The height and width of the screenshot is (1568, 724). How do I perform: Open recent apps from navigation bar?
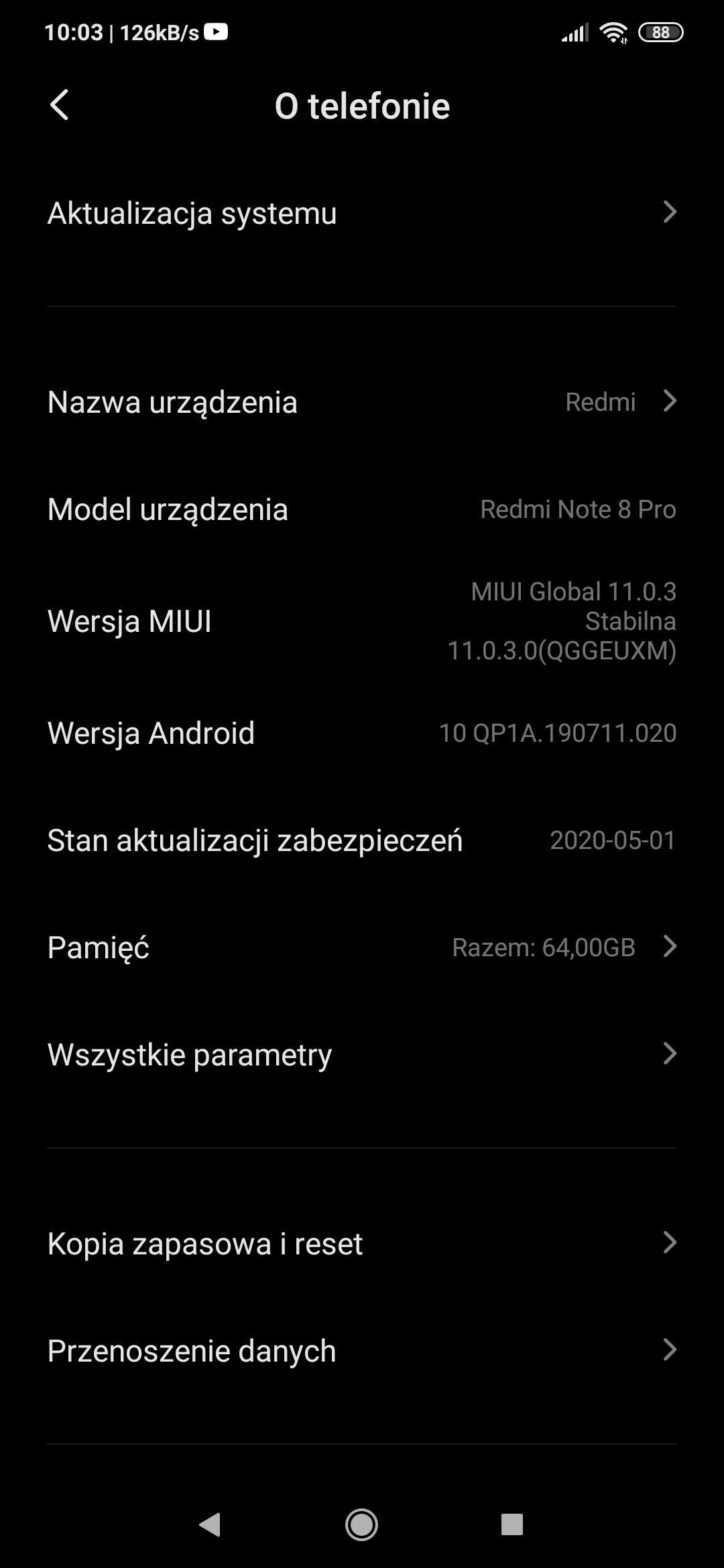[x=512, y=1524]
